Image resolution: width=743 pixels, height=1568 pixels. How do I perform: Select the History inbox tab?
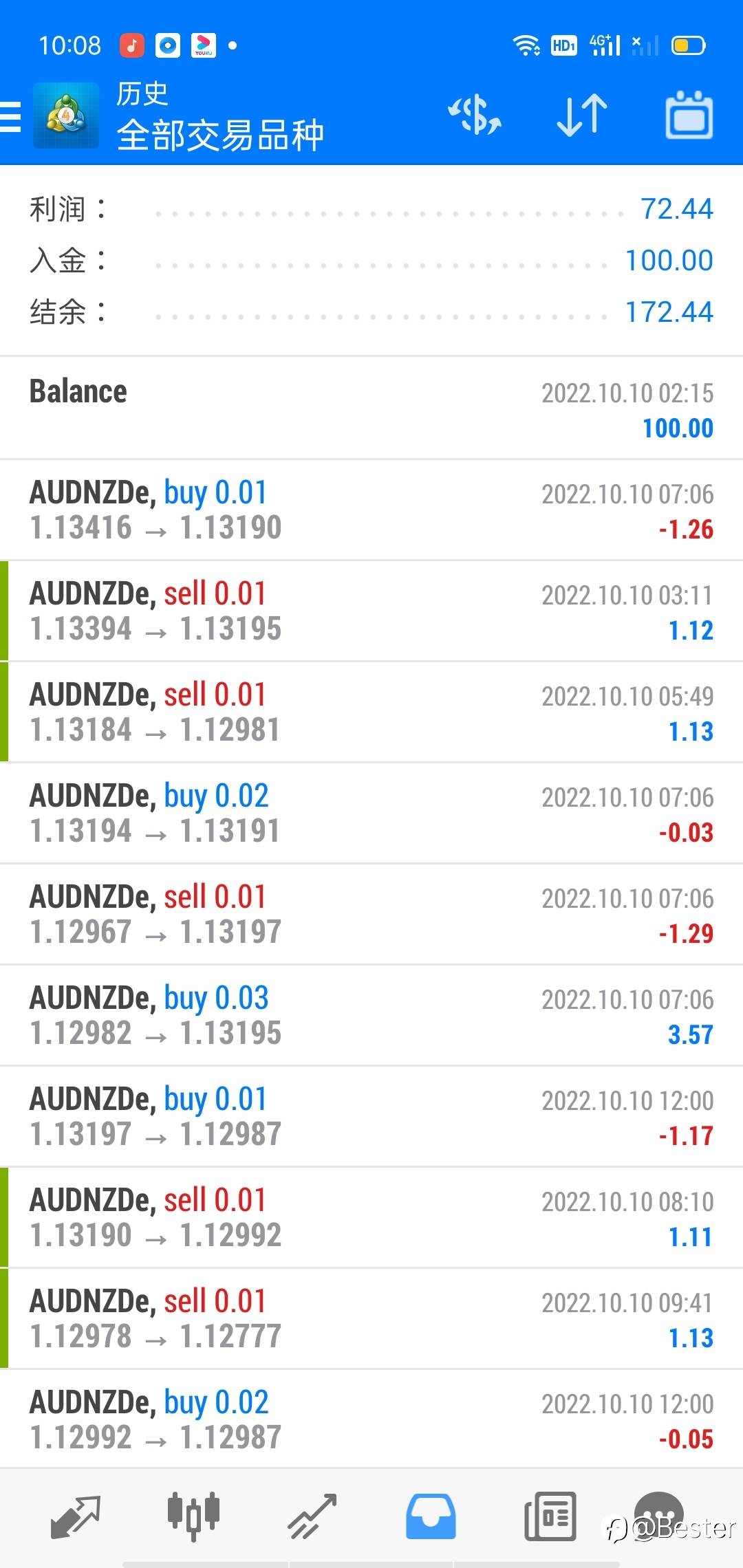431,1516
